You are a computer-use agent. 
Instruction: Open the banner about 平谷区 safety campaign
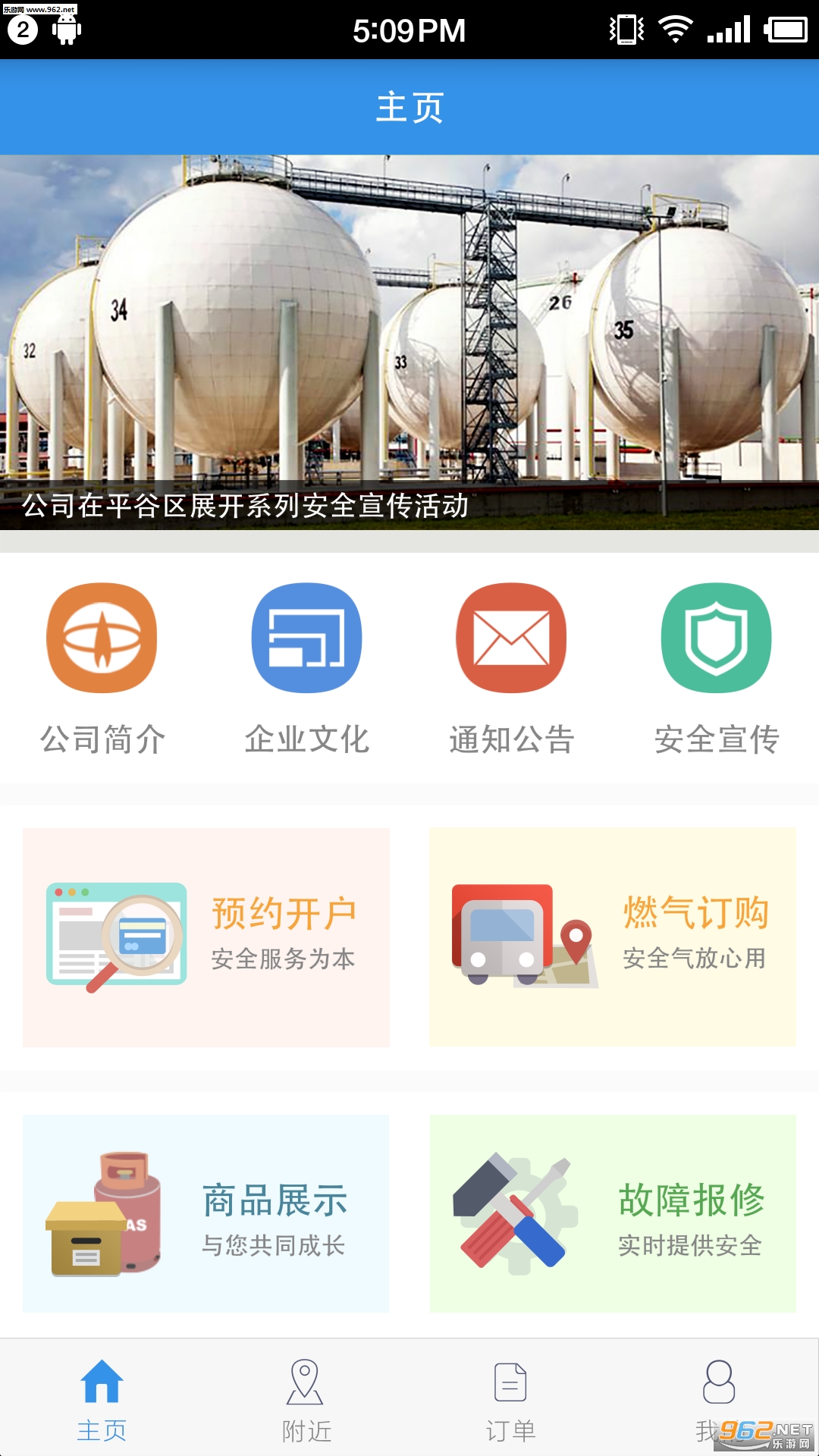pyautogui.click(x=409, y=343)
